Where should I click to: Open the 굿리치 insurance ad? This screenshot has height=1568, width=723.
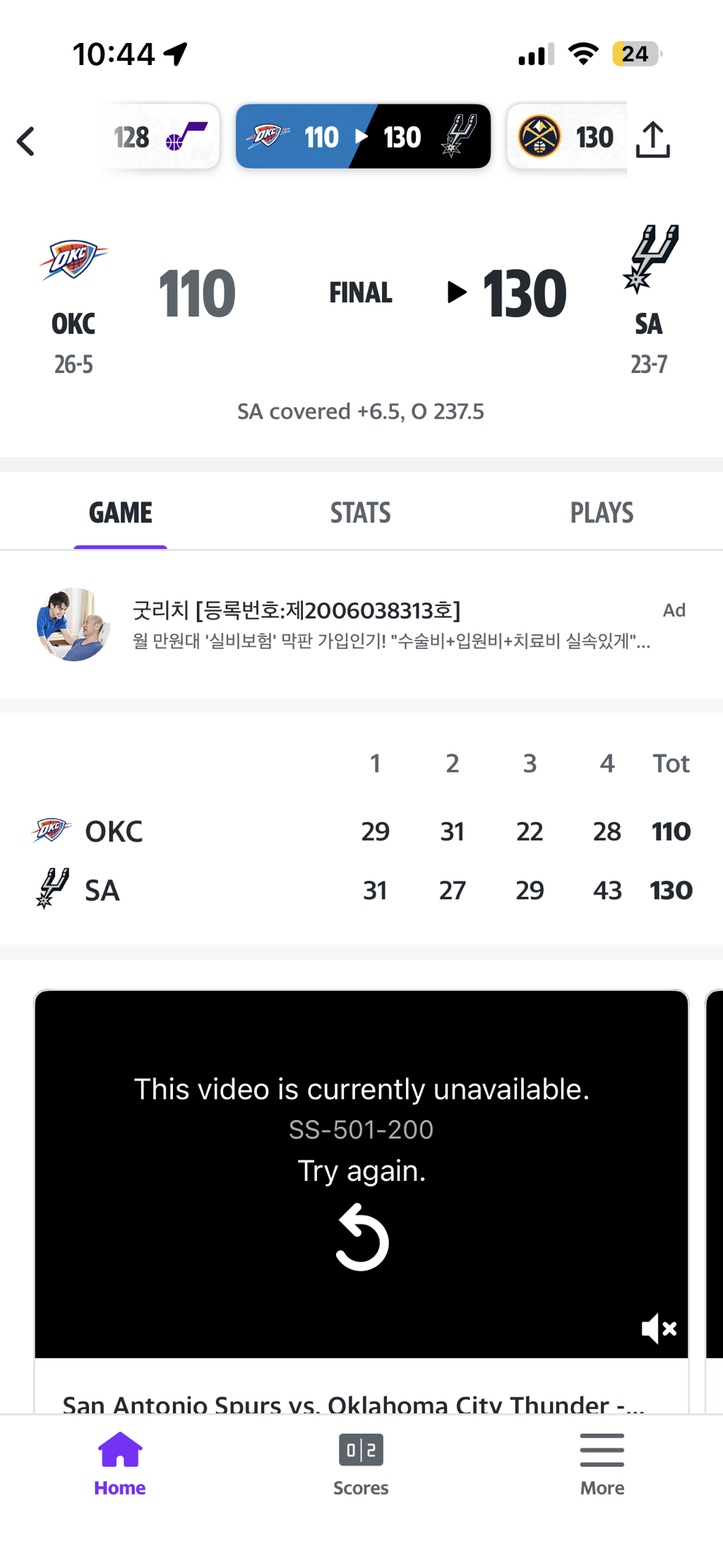point(360,624)
